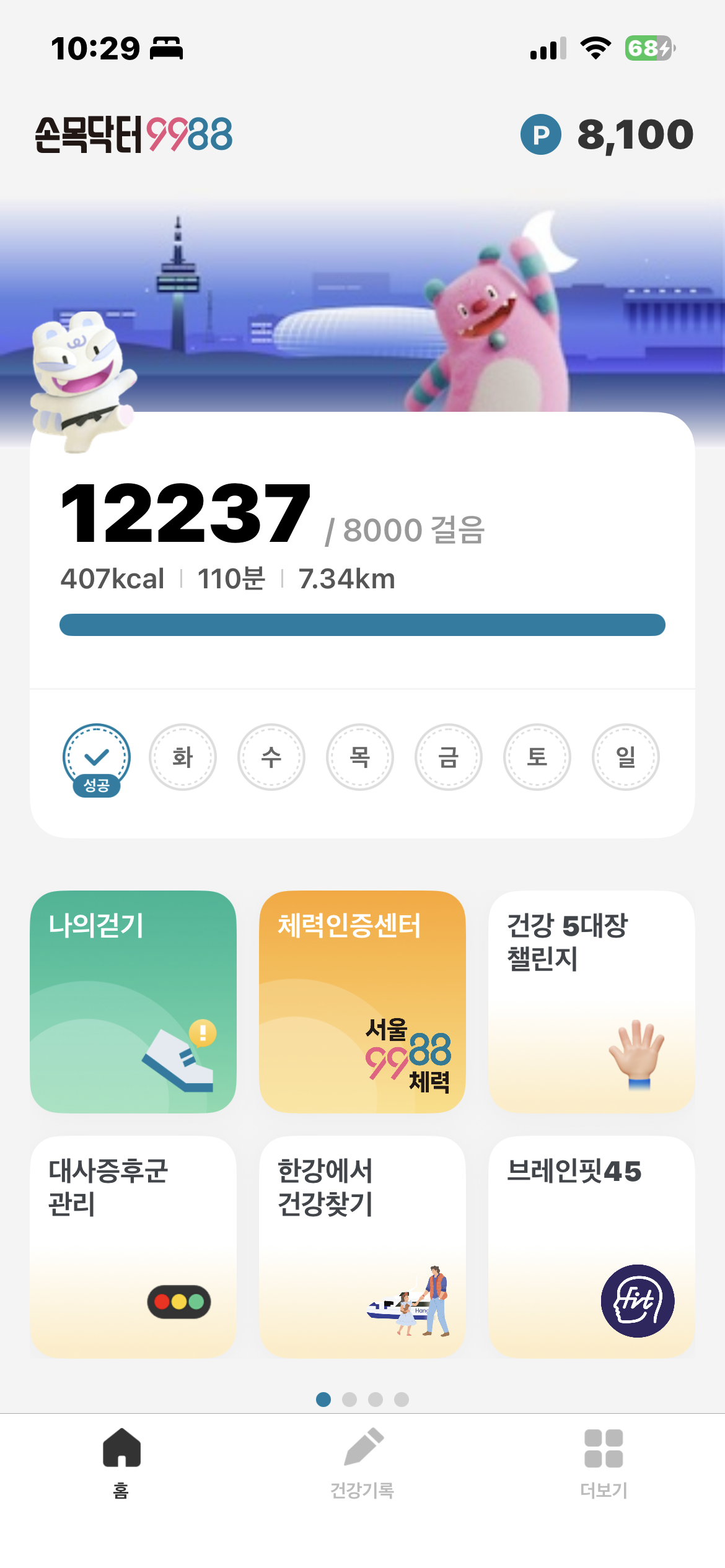This screenshot has height=1568, width=725.
Task: Select the 금 day circle
Action: tap(449, 757)
